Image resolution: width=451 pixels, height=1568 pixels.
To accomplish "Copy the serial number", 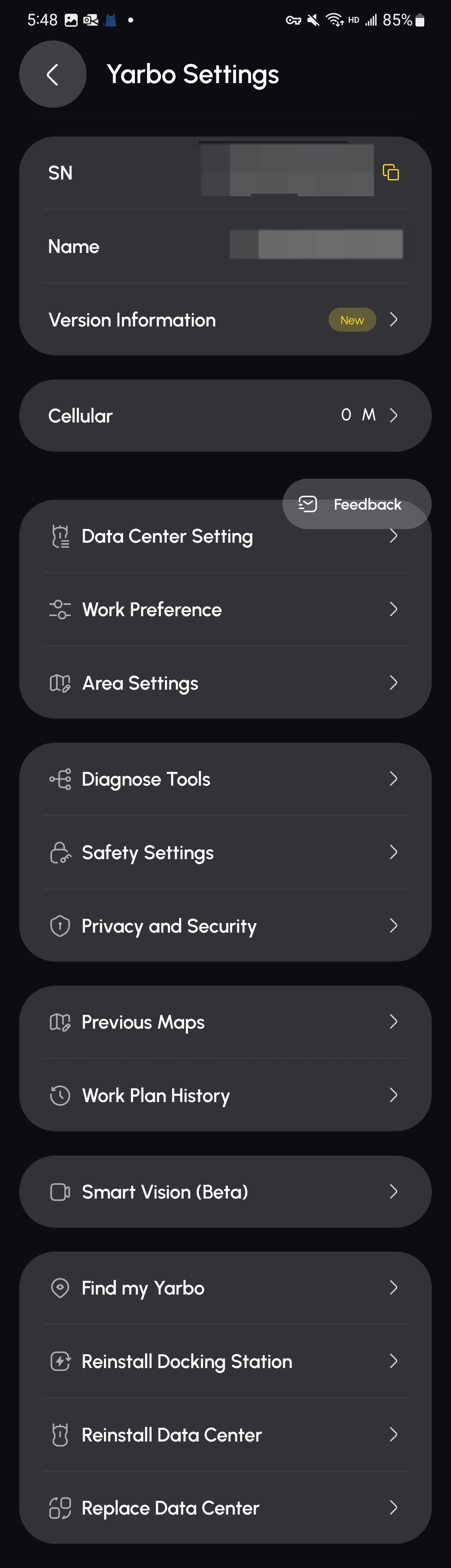I will coord(391,173).
